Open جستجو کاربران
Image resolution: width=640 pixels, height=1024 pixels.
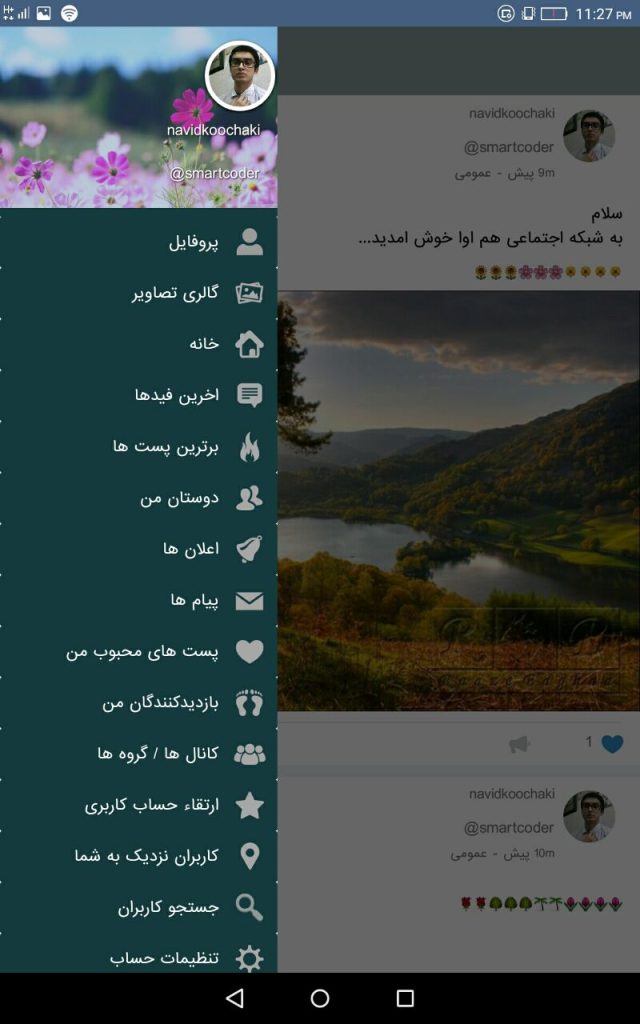[138, 907]
